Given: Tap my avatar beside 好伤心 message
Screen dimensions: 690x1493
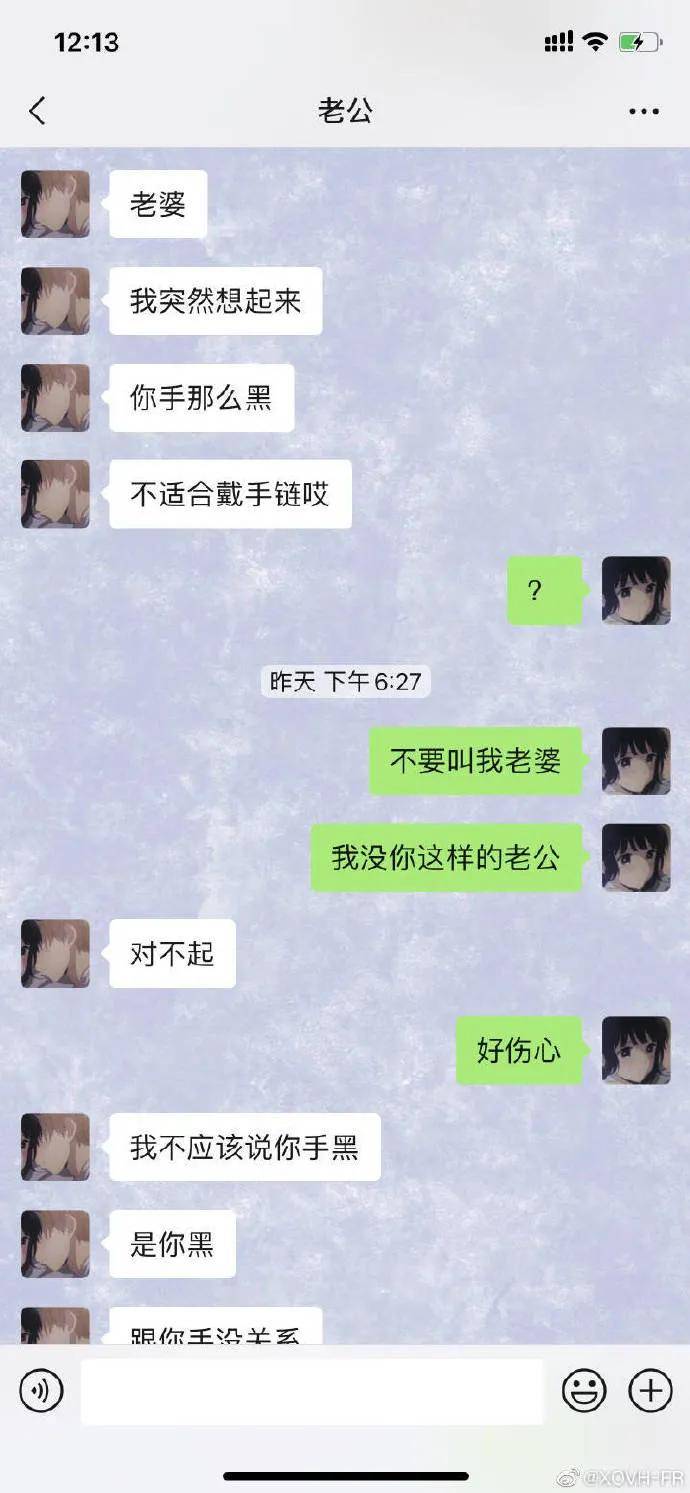Looking at the screenshot, I should point(636,1050).
